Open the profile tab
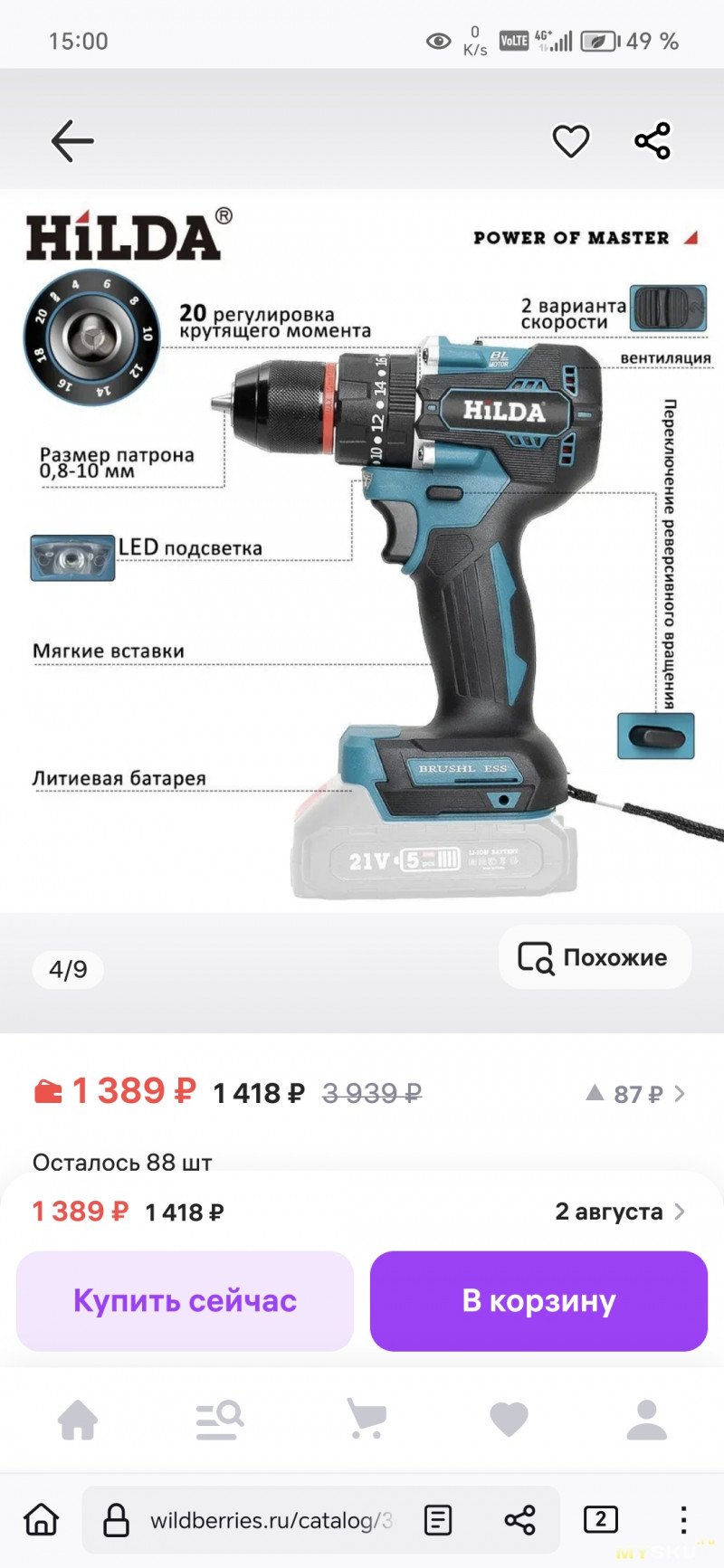Image resolution: width=724 pixels, height=1568 pixels. pyautogui.click(x=646, y=1420)
